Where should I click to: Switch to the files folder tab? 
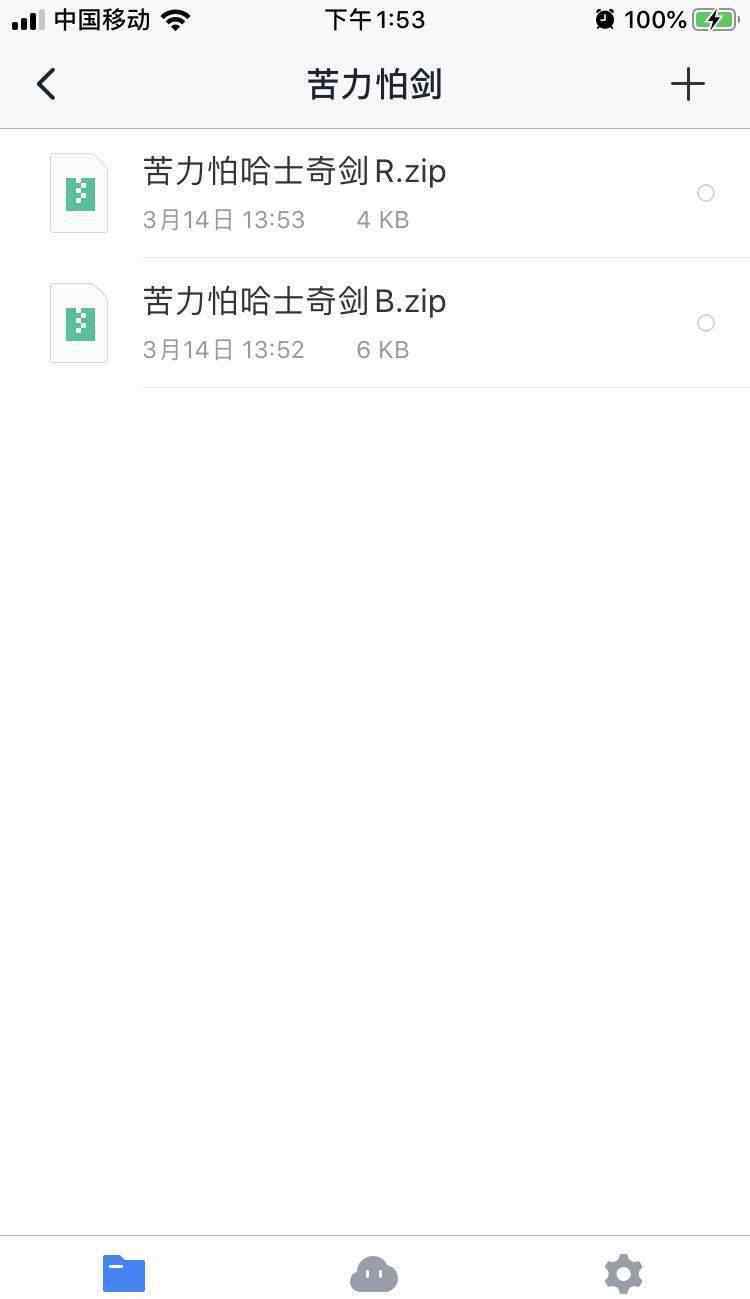[x=124, y=1274]
